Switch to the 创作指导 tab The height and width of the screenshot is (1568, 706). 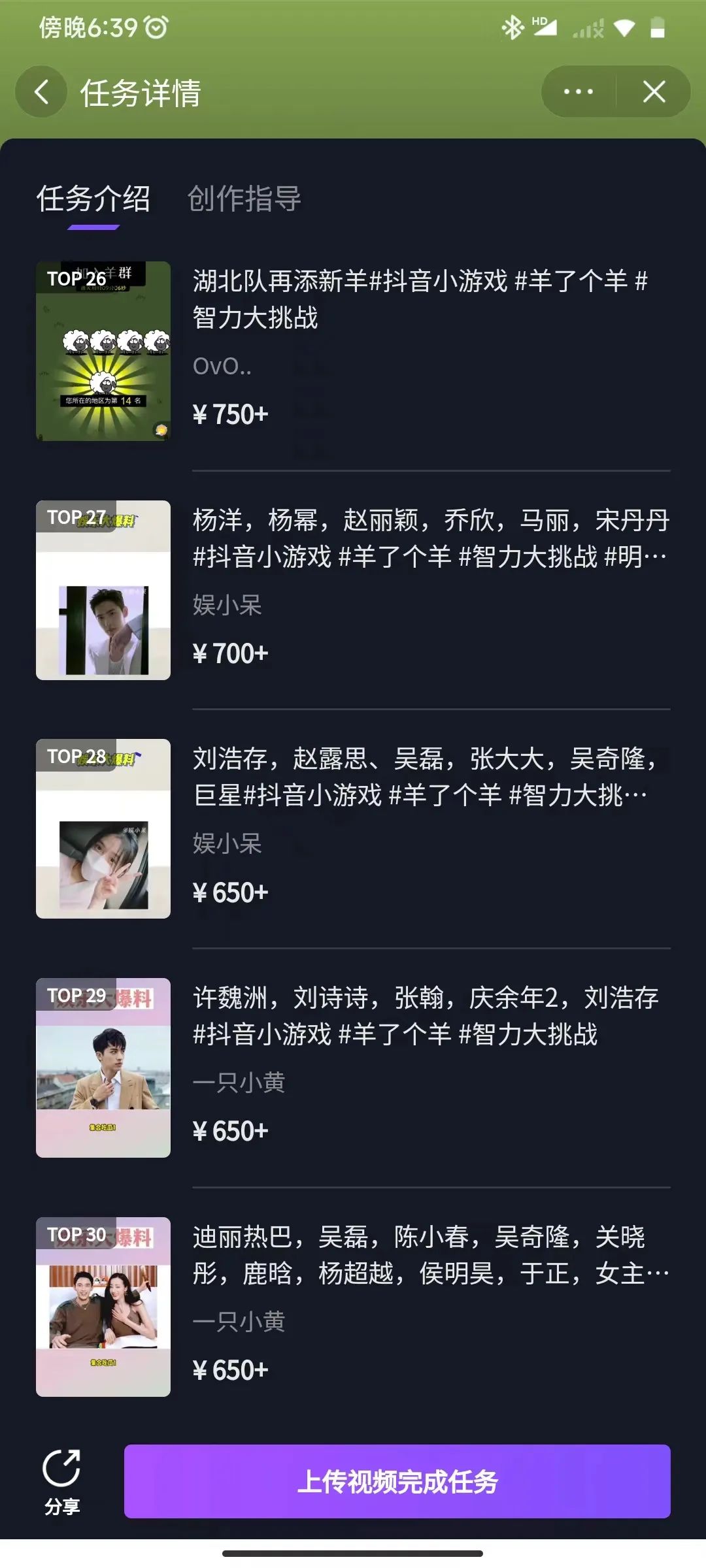tap(244, 199)
